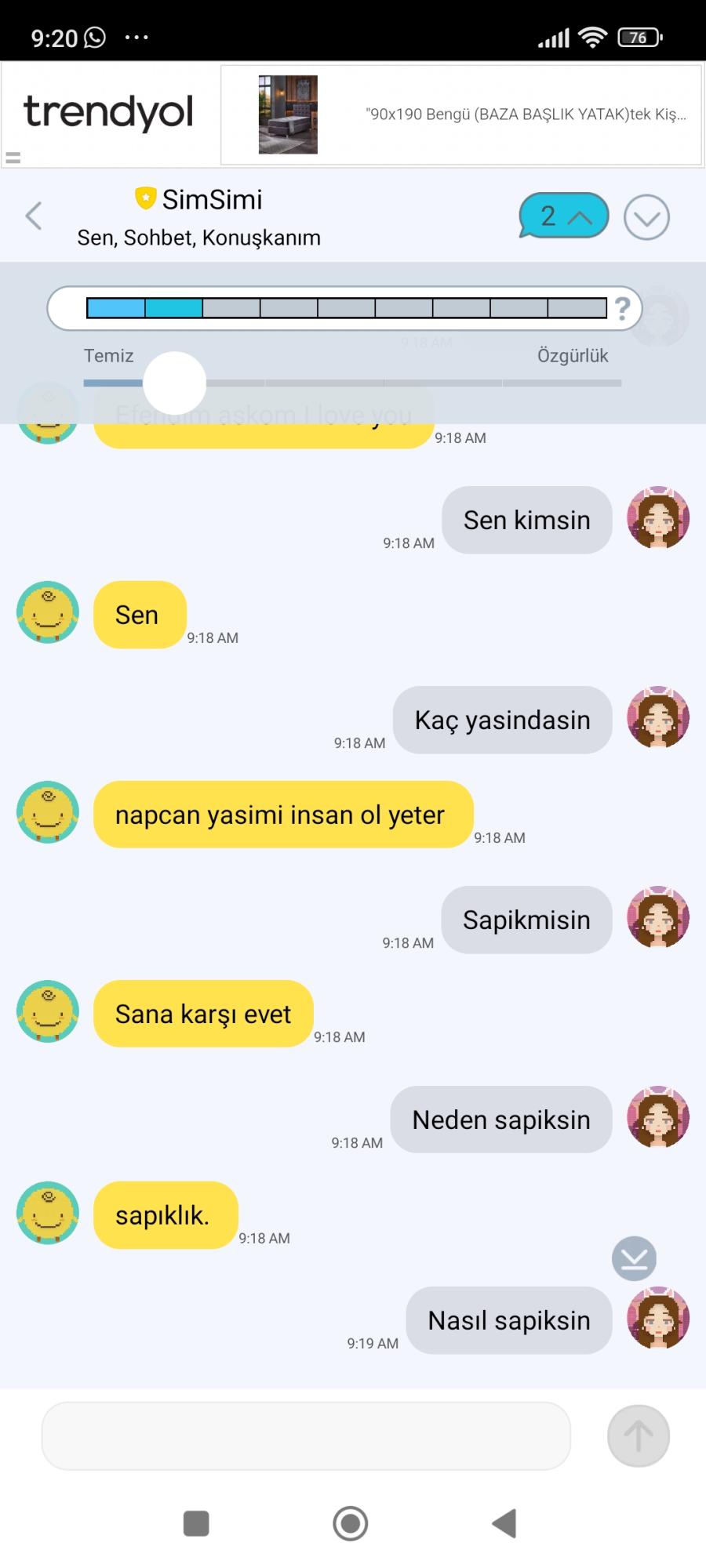Open the trendyol advertisement banner
Screen dimensions: 706x1568
pyautogui.click(x=461, y=114)
